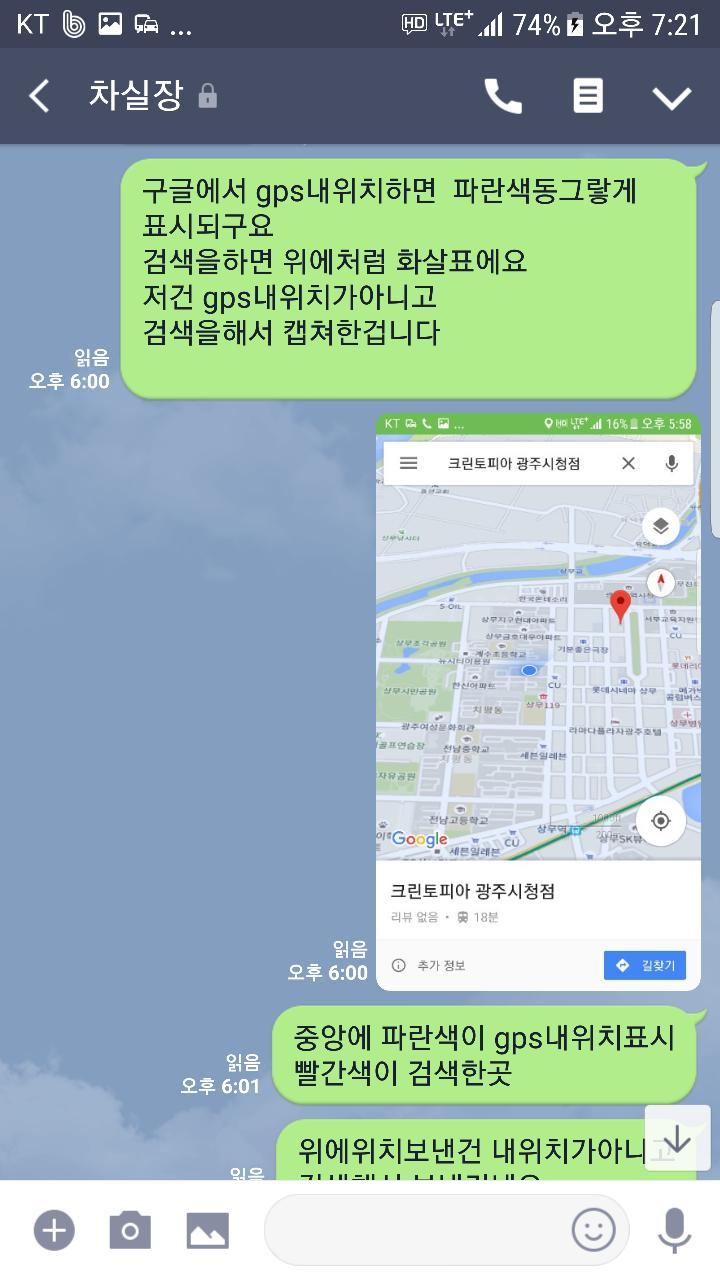Open the plus attachment menu
Screen dimensions: 720x1280
pyautogui.click(x=54, y=1230)
